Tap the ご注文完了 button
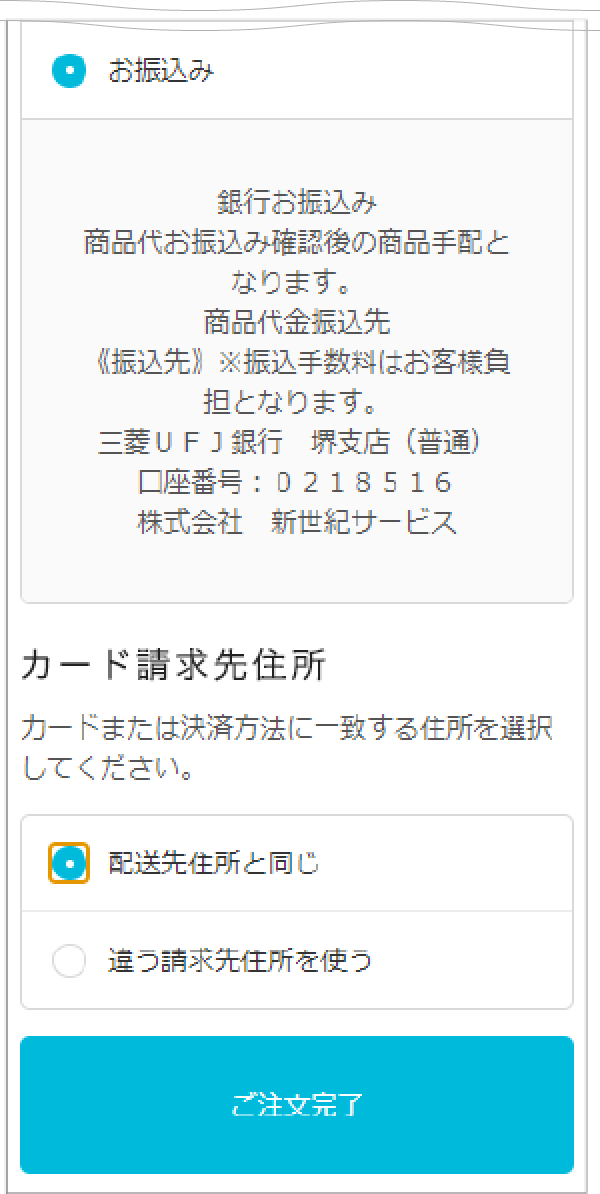Screen dimensions: 600x1194 point(297,1105)
